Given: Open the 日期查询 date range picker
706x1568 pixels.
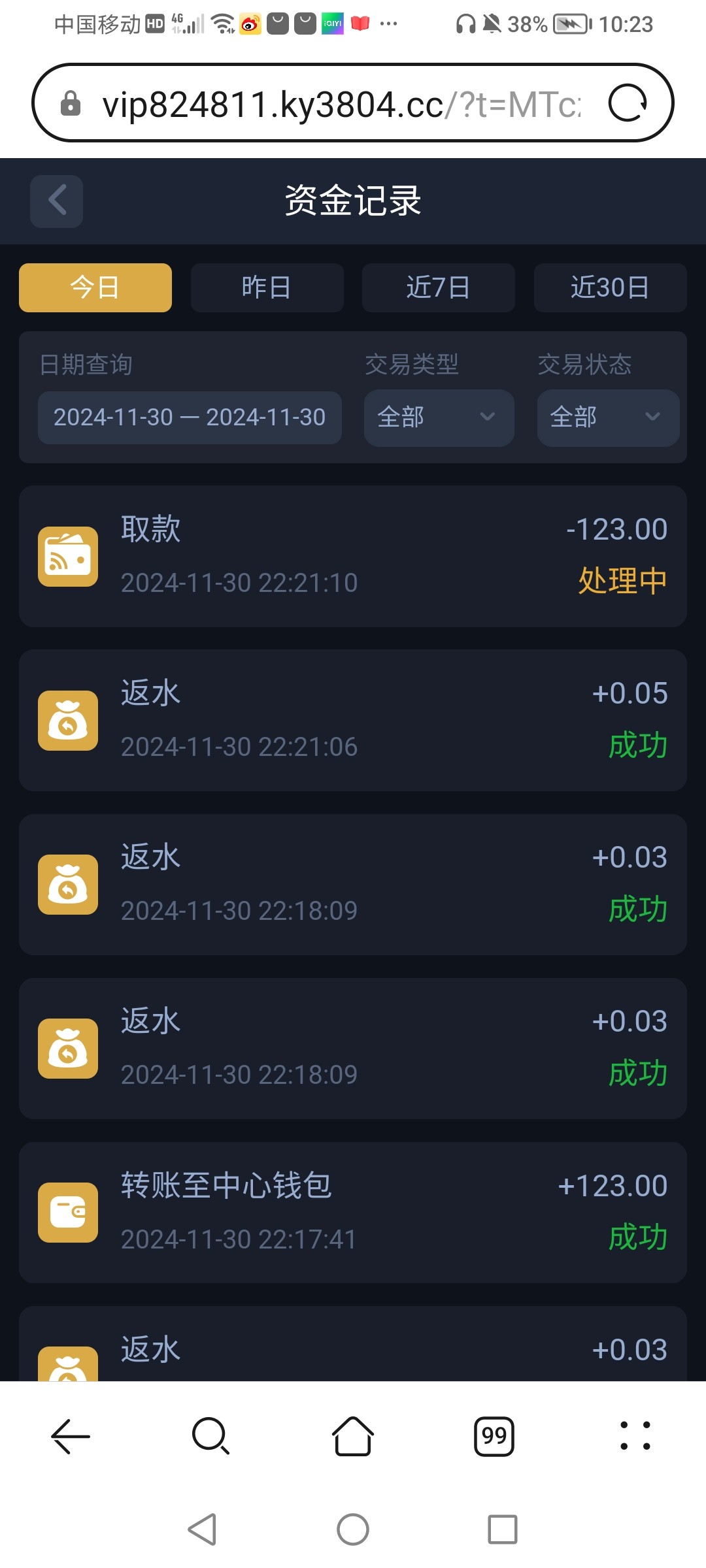Looking at the screenshot, I should [190, 417].
